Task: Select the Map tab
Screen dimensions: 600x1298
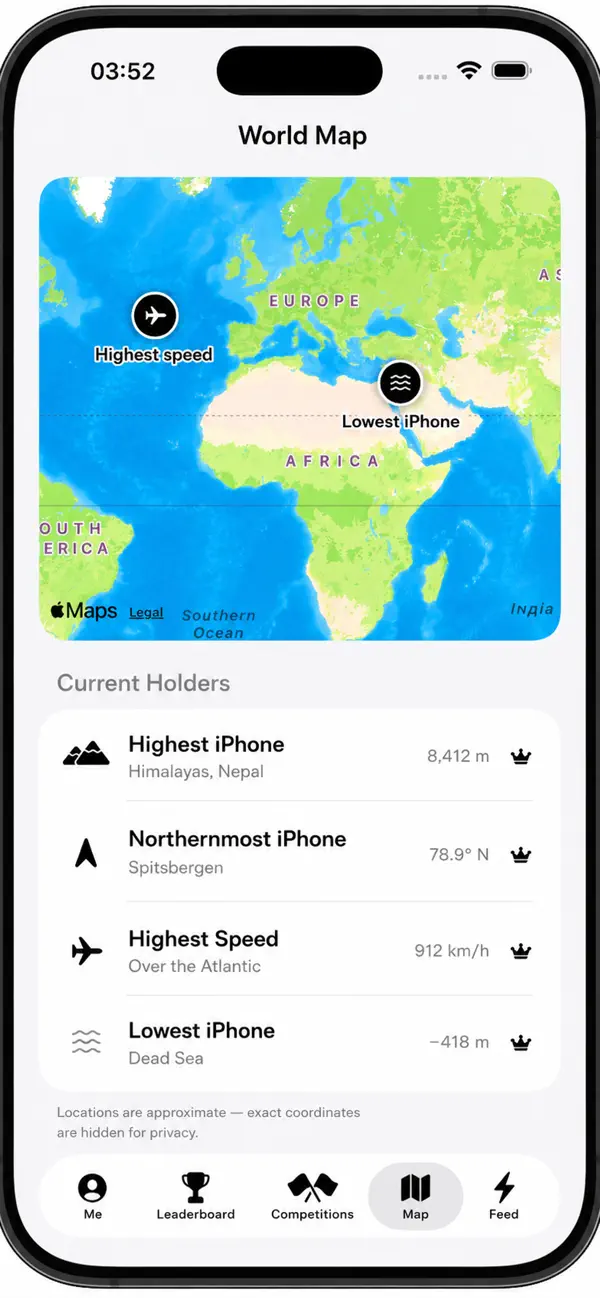Action: (x=416, y=1196)
